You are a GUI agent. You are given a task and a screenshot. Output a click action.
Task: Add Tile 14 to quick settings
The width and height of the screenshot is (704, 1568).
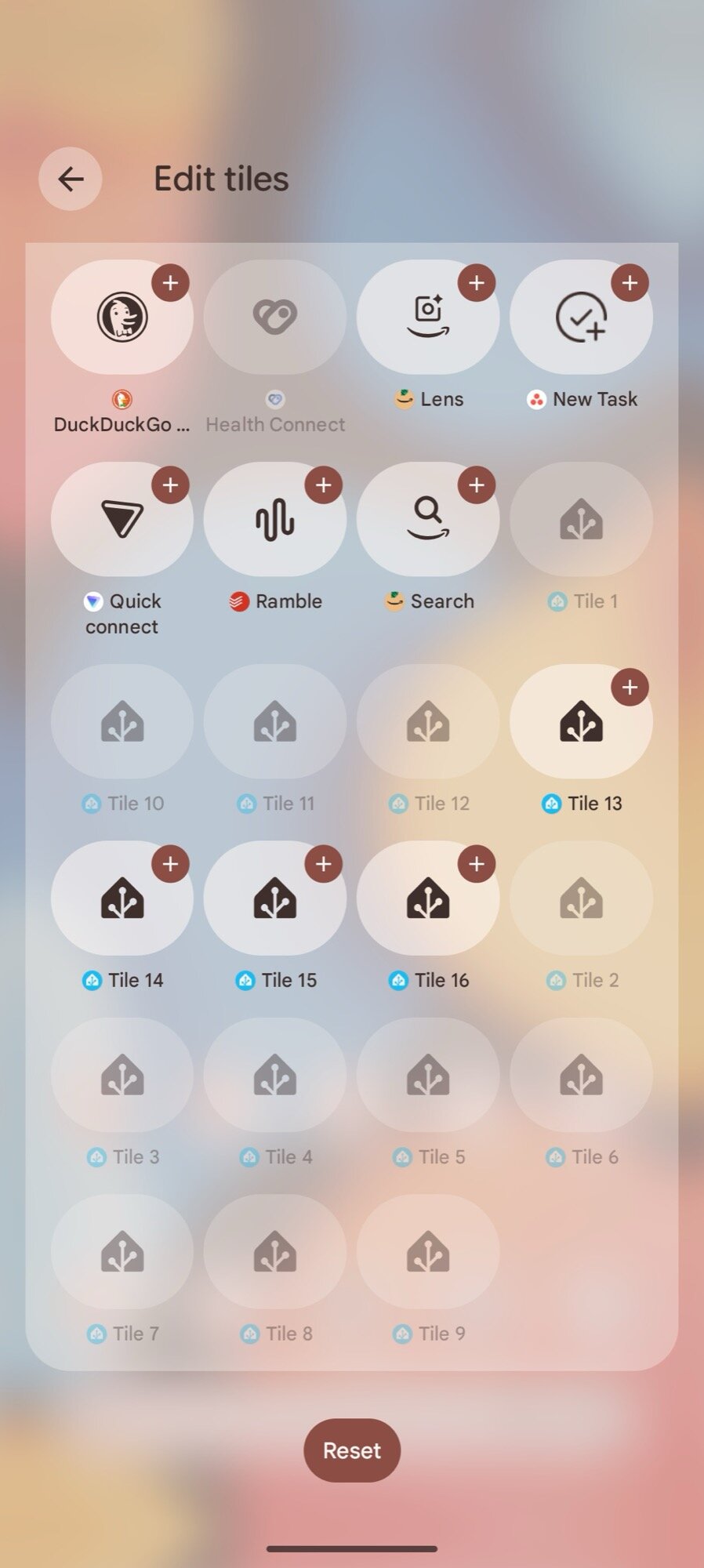tap(170, 864)
